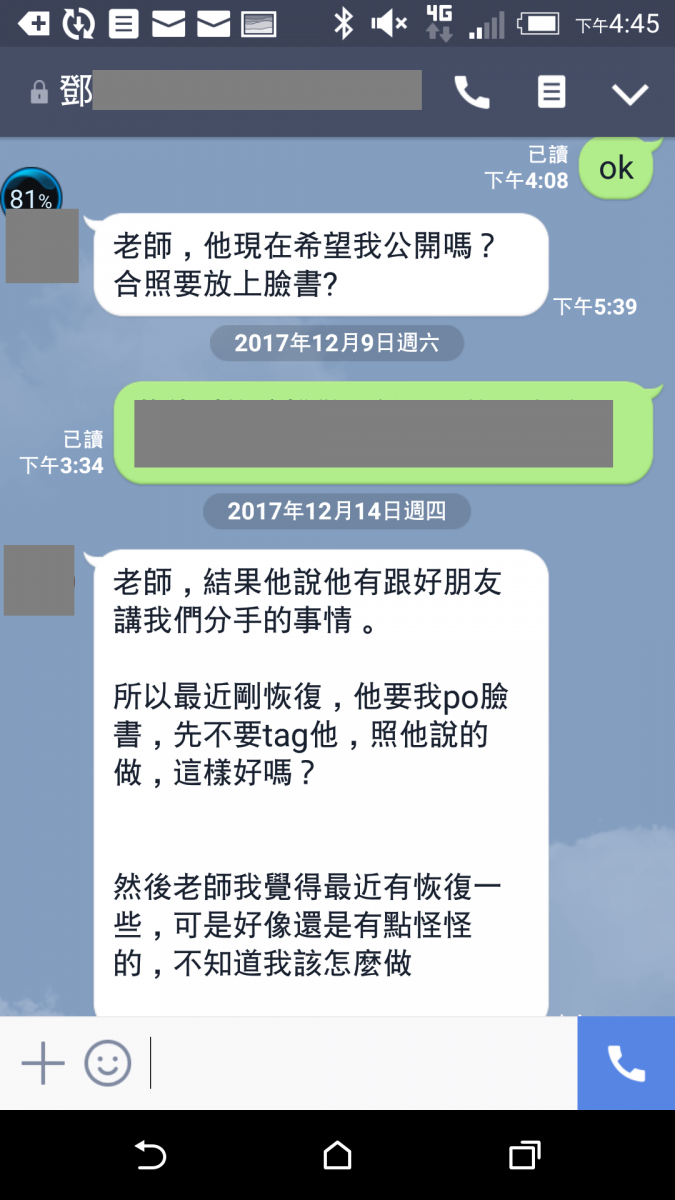Open the emoji sticker picker
The image size is (675, 1200).
coord(107,1063)
